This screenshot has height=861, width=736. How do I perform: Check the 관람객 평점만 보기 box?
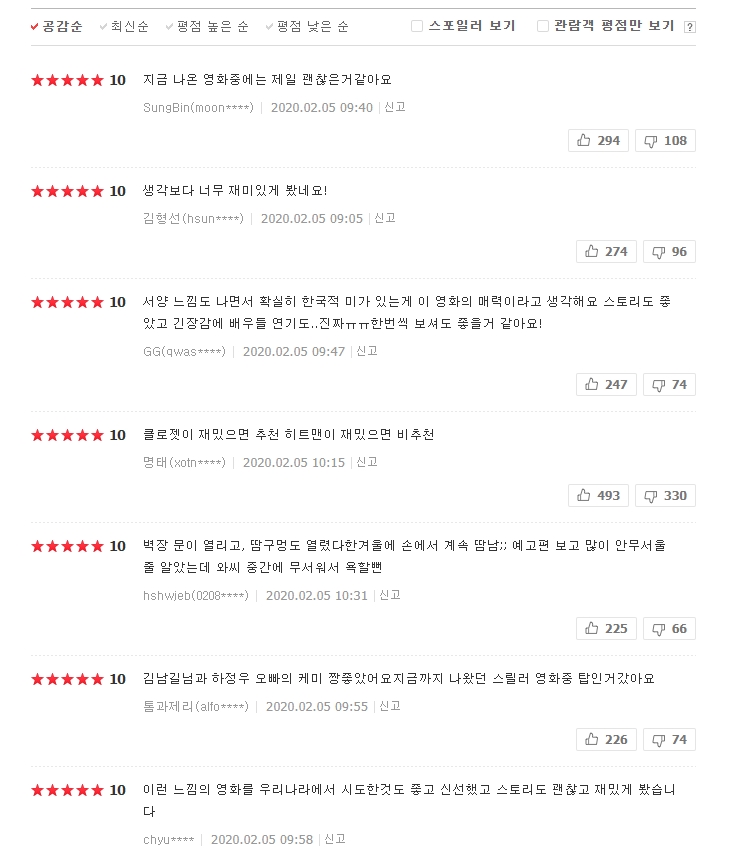coord(543,26)
